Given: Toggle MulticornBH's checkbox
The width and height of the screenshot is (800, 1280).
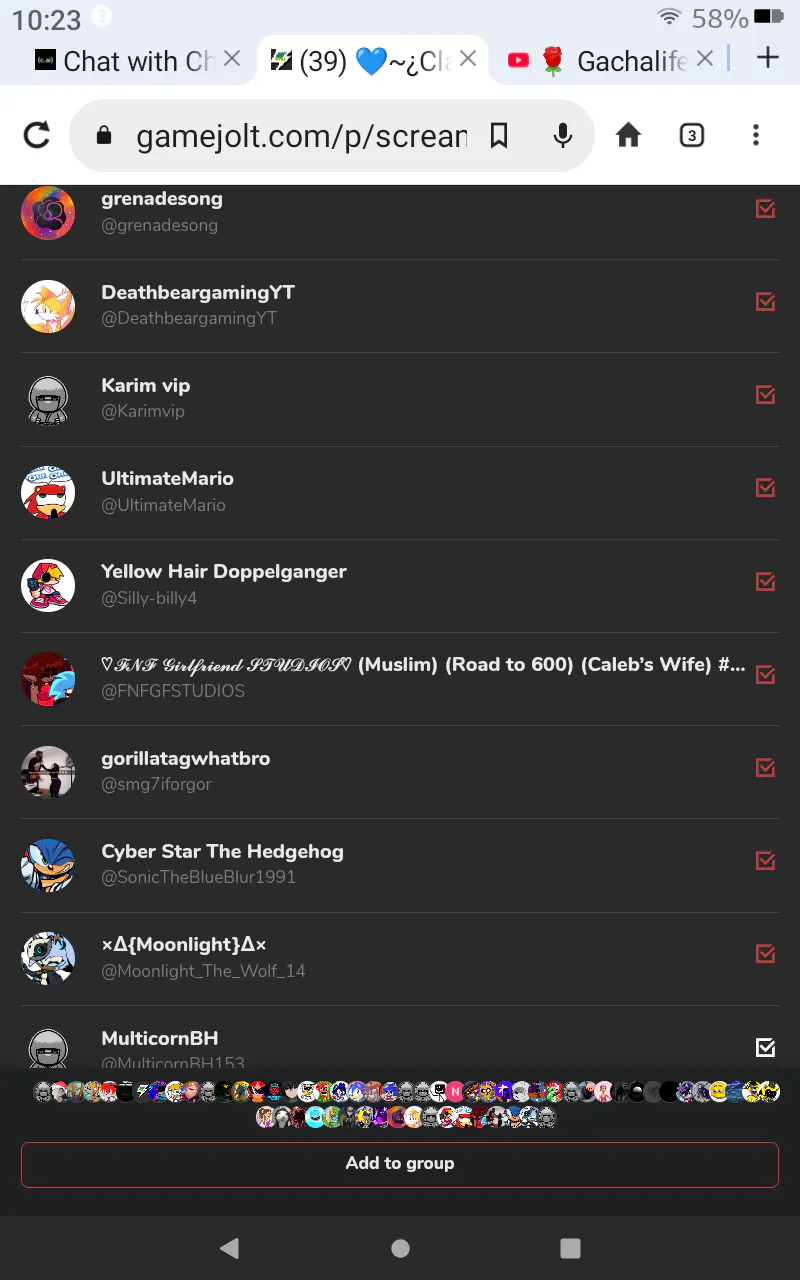Looking at the screenshot, I should [x=766, y=1047].
